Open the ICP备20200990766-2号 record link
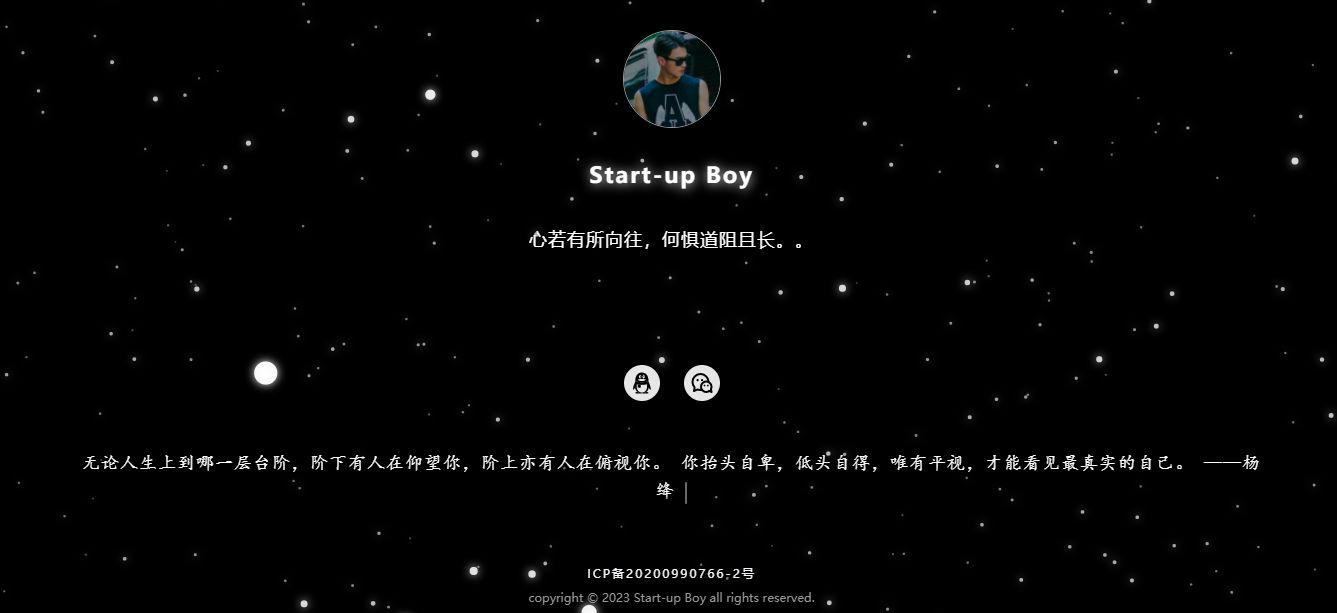Viewport: 1337px width, 613px height. 670,573
